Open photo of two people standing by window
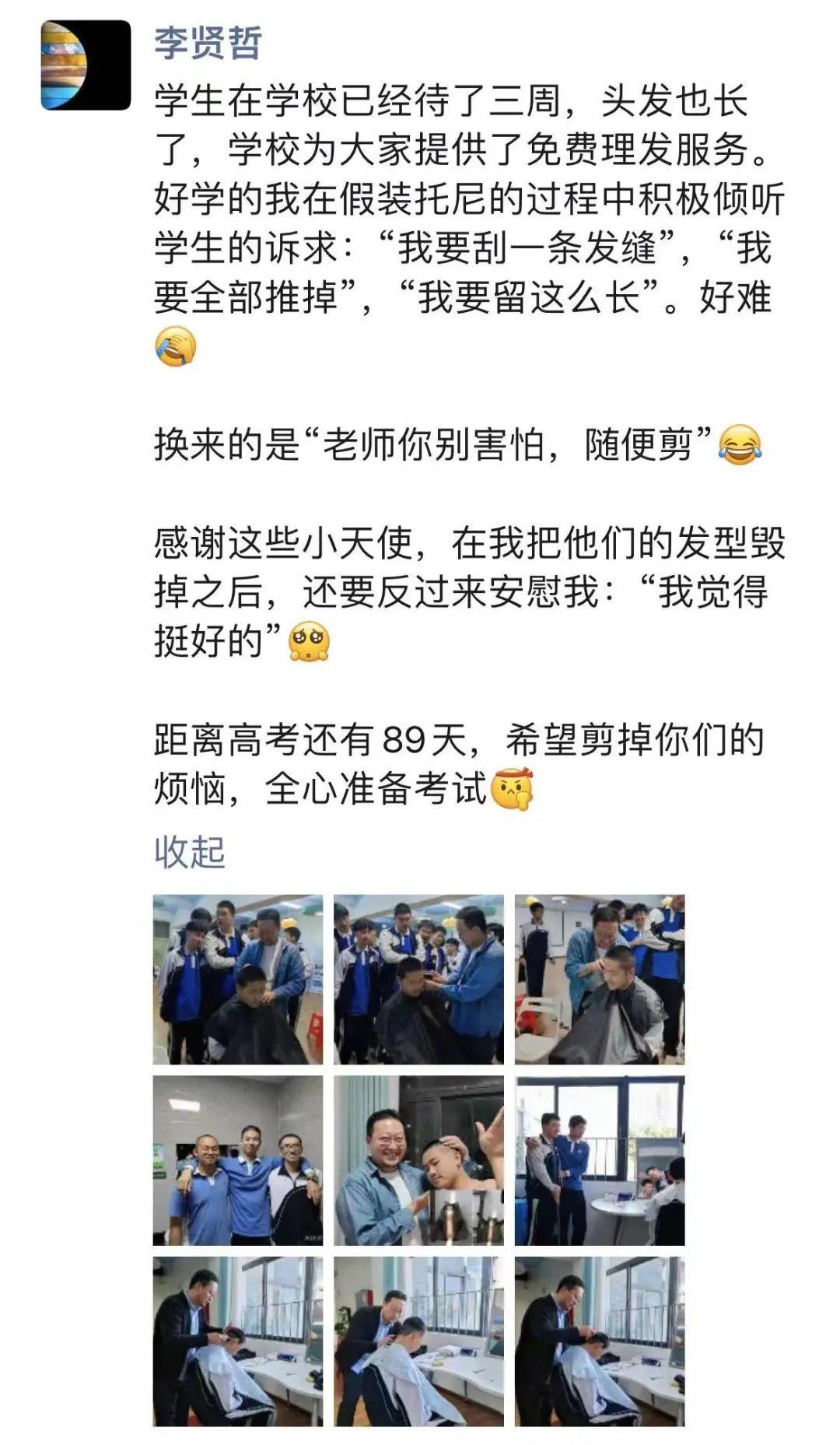Image resolution: width=840 pixels, height=1445 pixels. point(599,1160)
